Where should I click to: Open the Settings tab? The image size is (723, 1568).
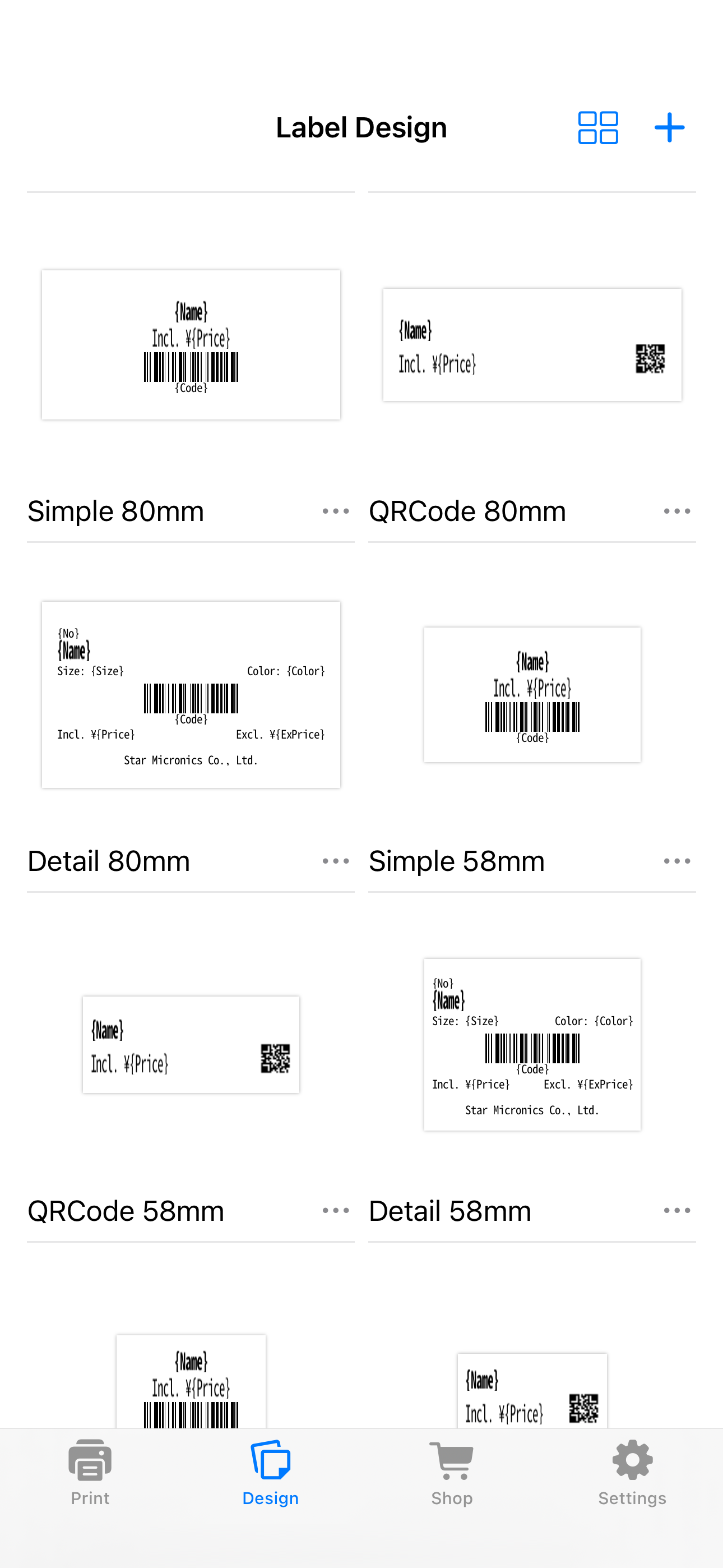click(632, 1473)
